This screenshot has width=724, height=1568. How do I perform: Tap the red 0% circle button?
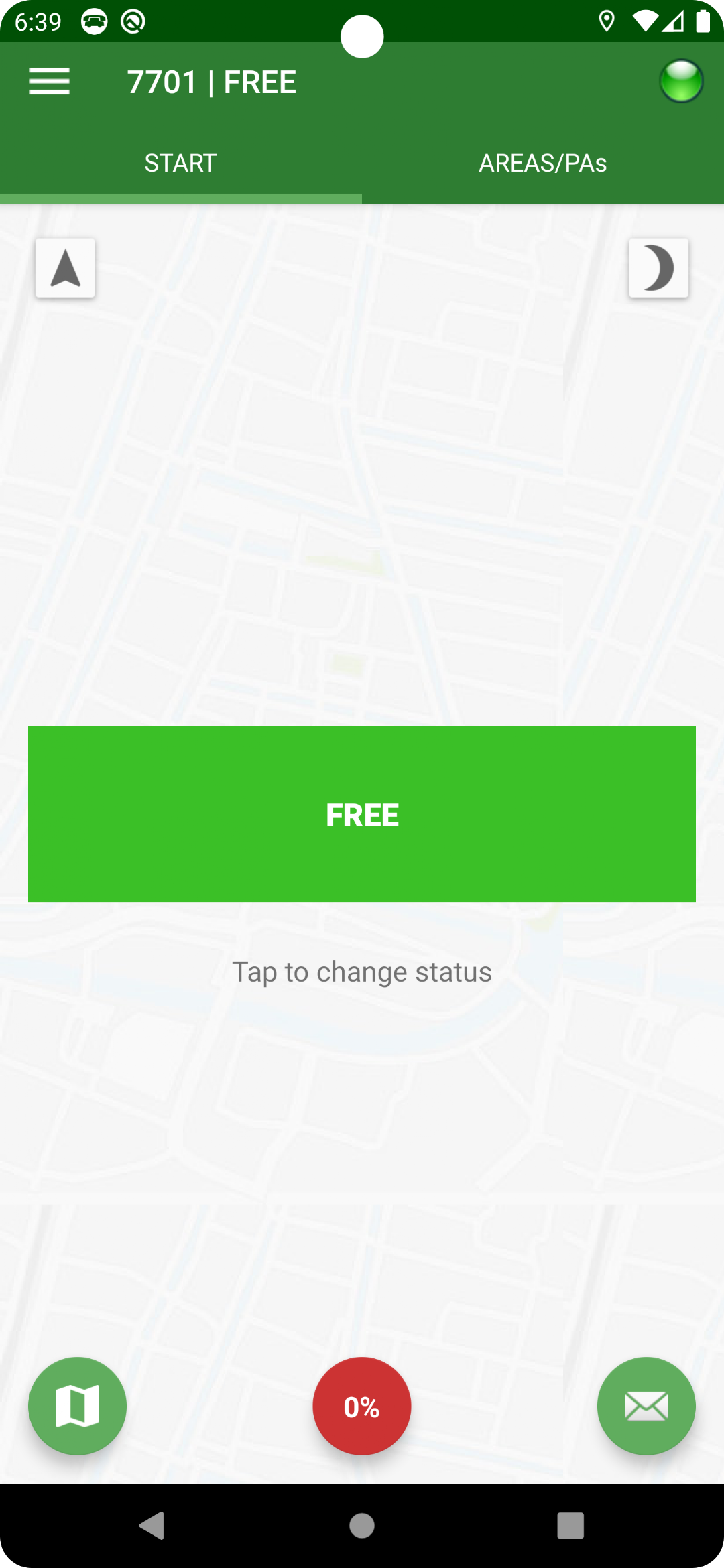coord(362,1406)
